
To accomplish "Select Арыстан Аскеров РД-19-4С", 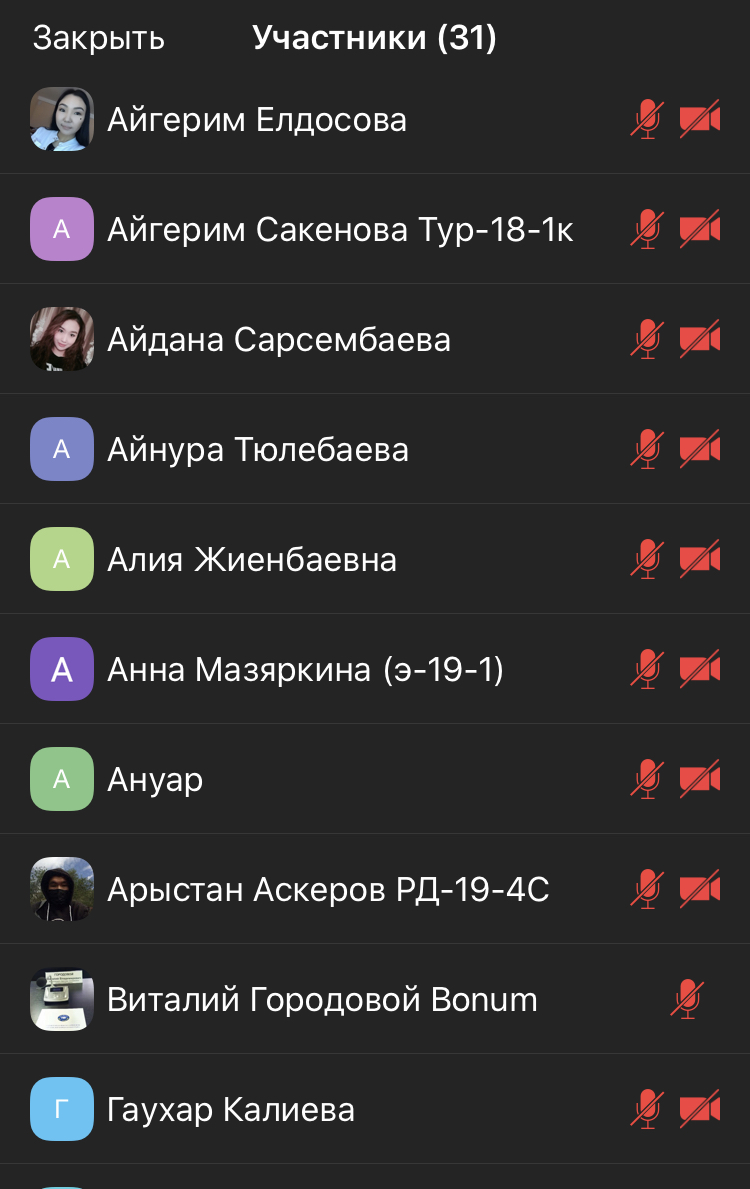I will pos(328,890).
